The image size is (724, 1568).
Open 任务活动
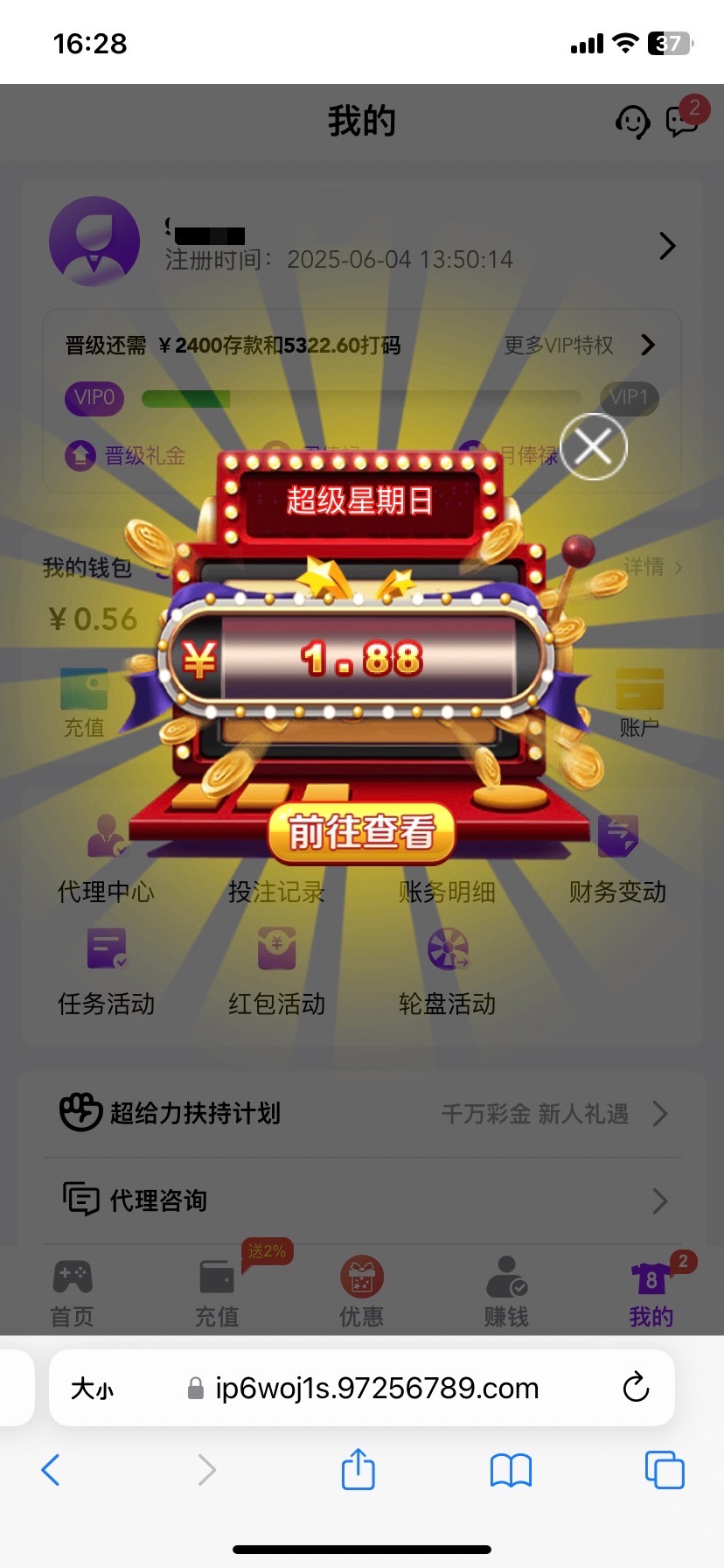point(106,972)
